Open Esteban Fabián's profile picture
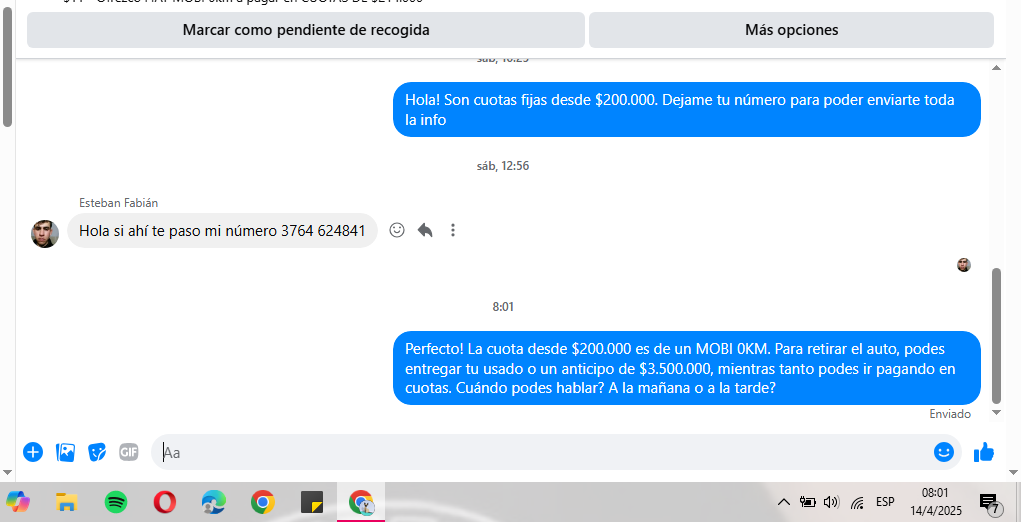The image size is (1021, 522). point(45,233)
